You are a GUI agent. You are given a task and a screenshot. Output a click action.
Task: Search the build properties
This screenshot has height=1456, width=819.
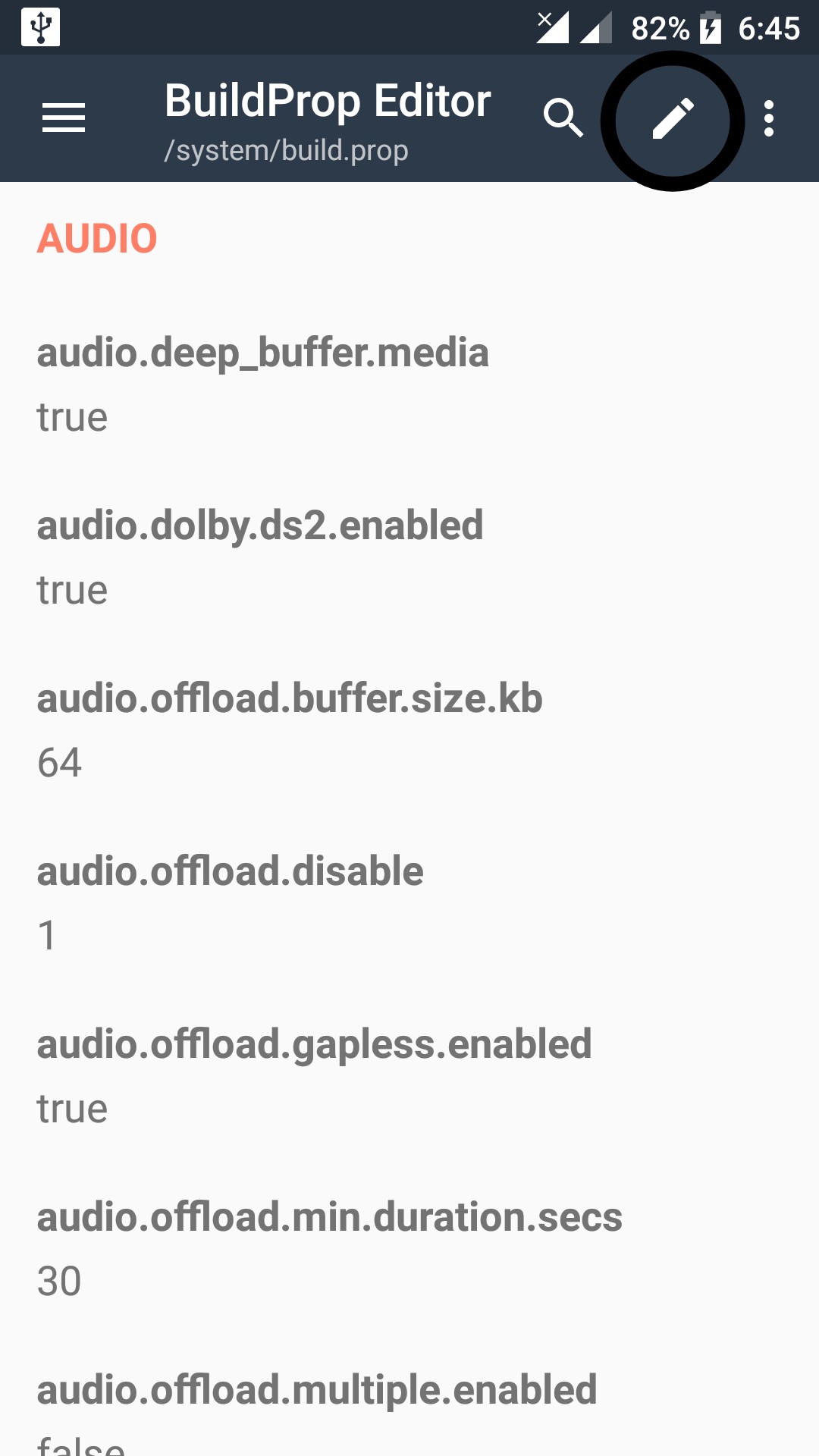563,118
